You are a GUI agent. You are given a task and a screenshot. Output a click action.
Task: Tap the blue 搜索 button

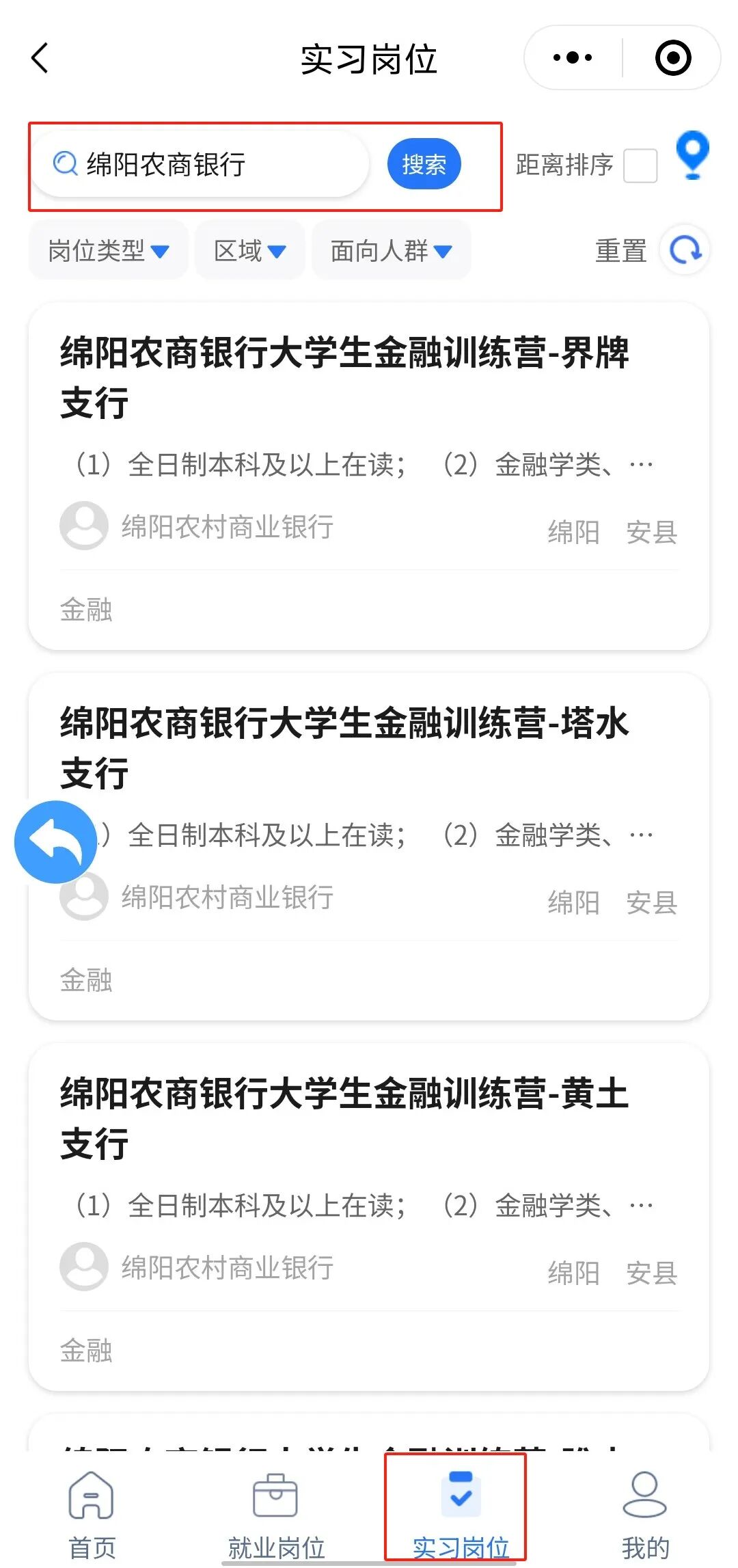pyautogui.click(x=424, y=165)
